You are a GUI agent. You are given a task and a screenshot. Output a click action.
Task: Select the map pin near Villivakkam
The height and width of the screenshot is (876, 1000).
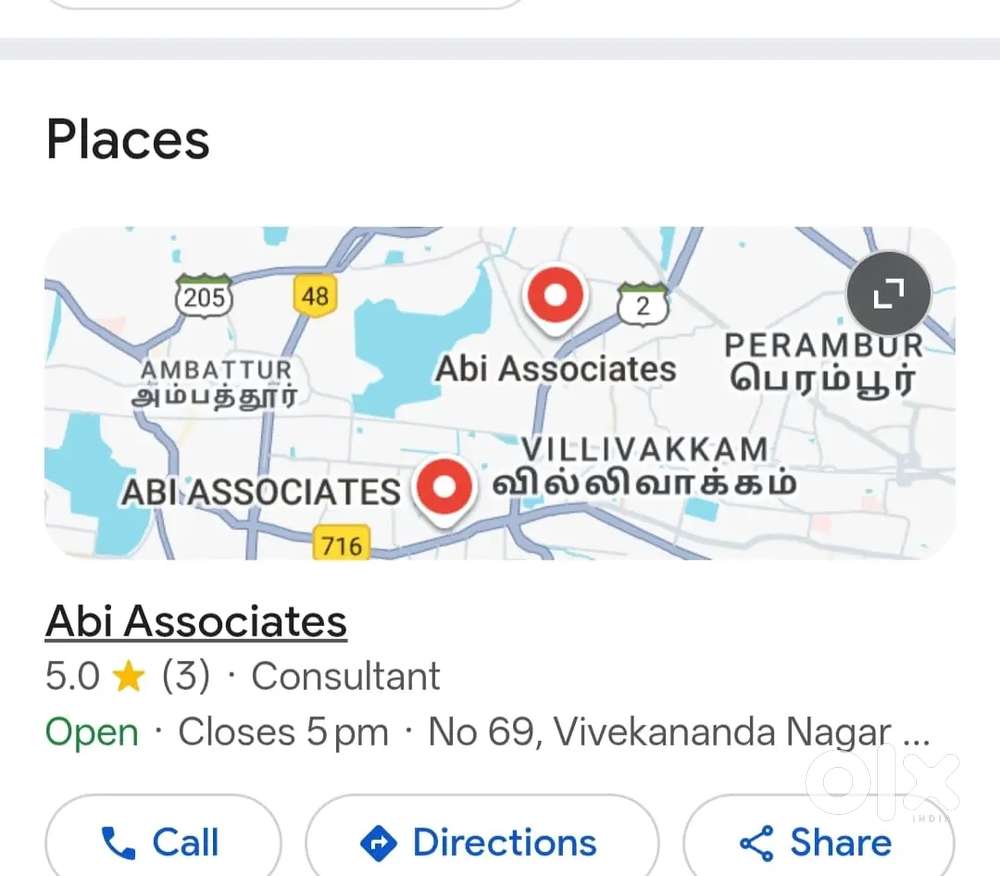(444, 489)
